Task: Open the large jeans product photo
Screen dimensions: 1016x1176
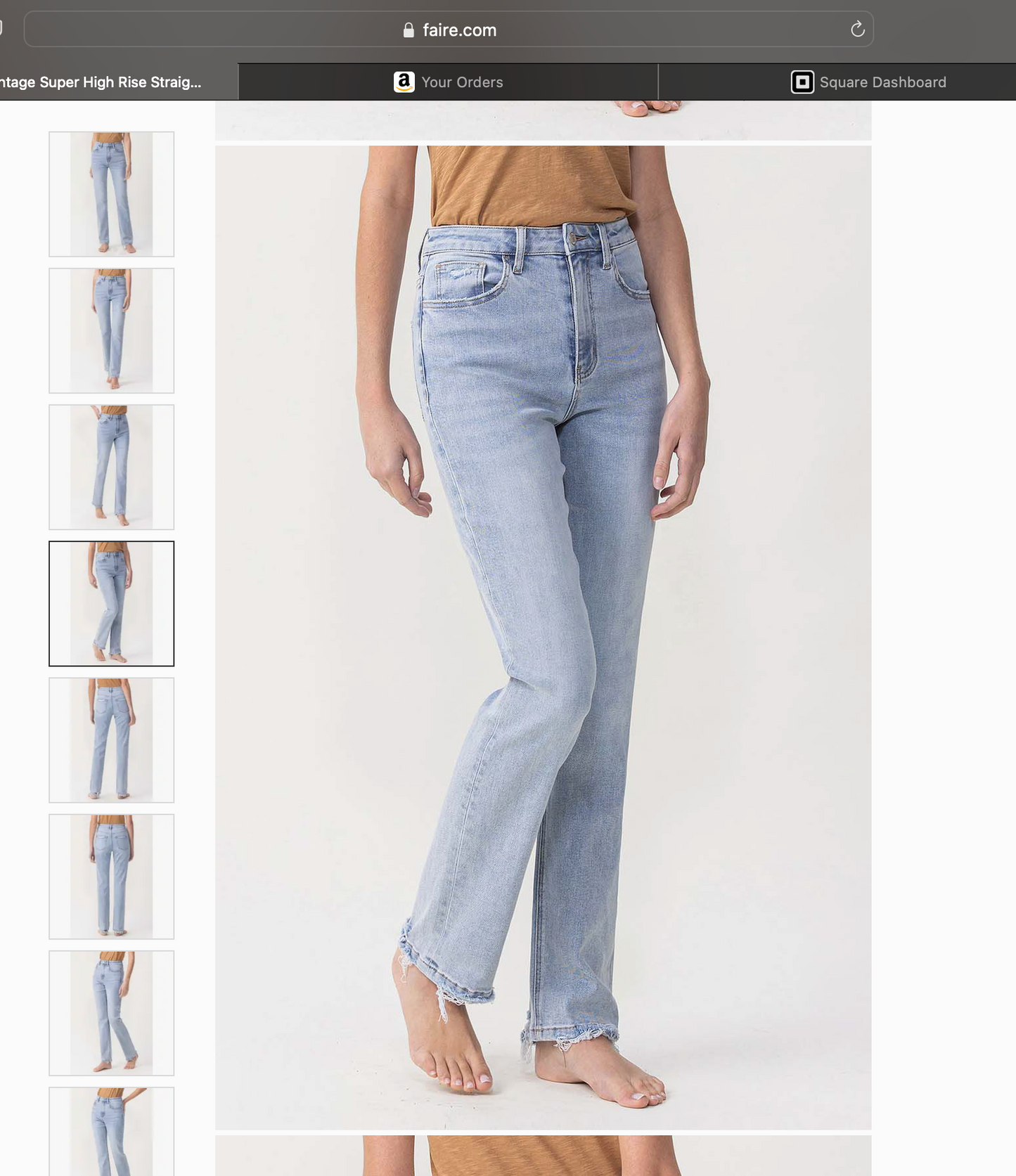Action: 543,637
